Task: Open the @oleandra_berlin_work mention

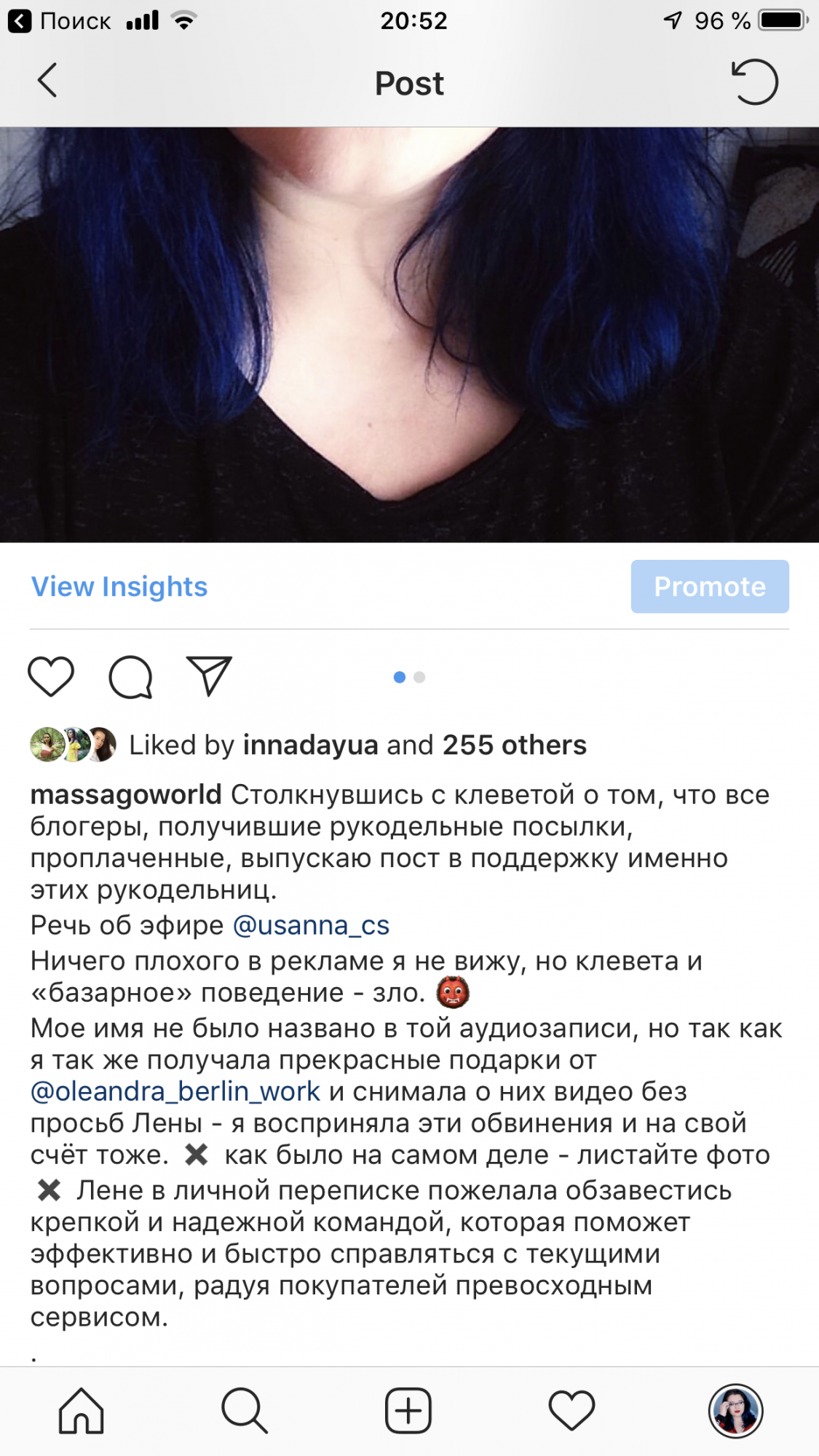Action: tap(175, 1092)
